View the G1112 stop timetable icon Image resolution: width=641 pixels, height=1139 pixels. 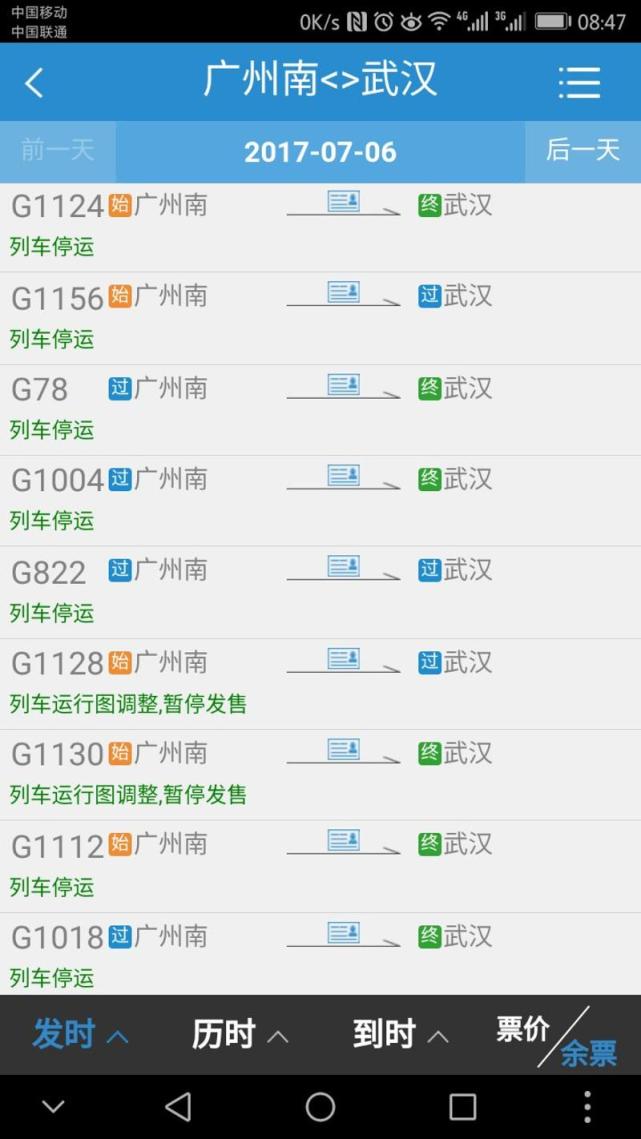pos(343,842)
